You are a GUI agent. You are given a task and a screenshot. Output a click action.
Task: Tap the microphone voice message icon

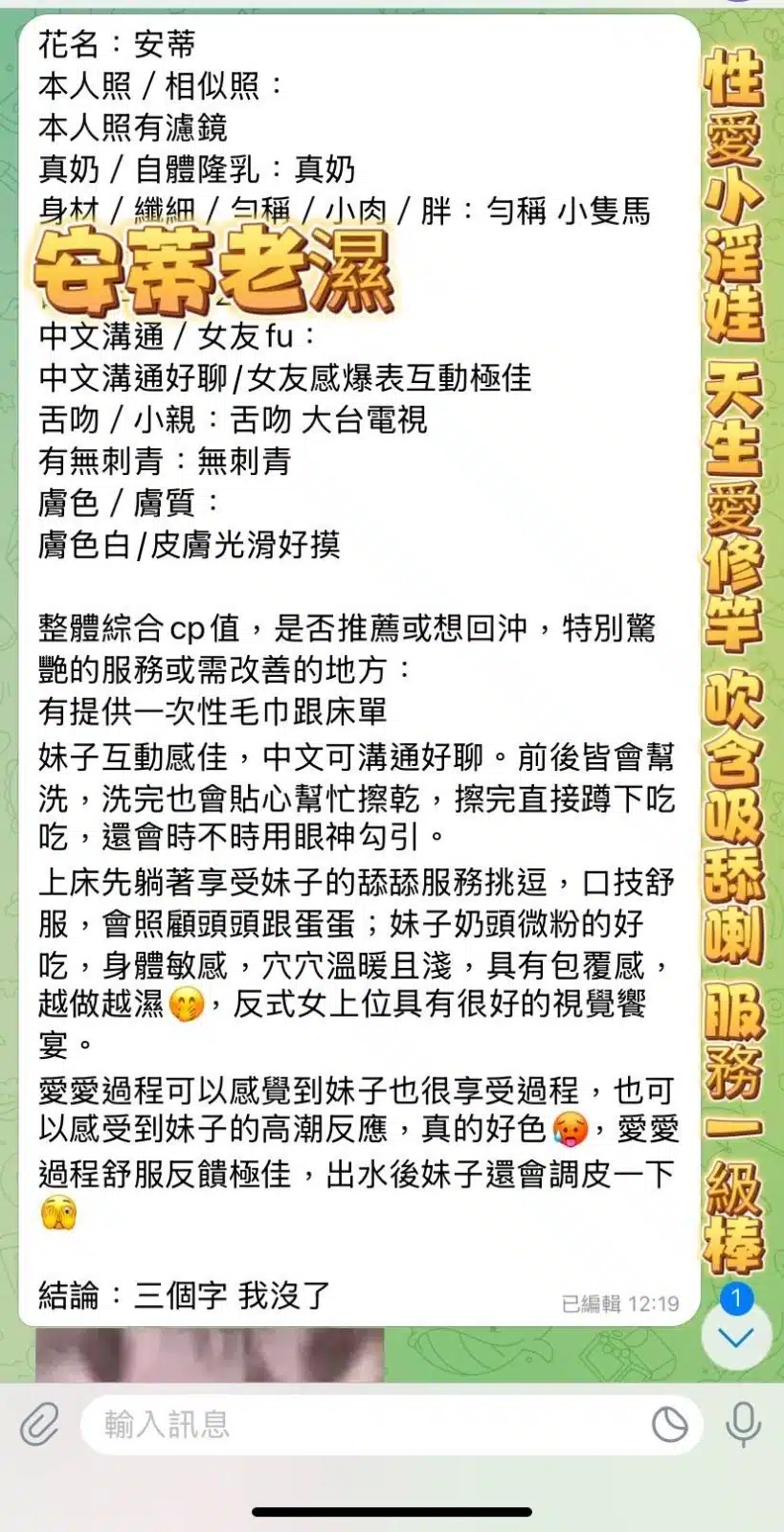click(743, 1425)
